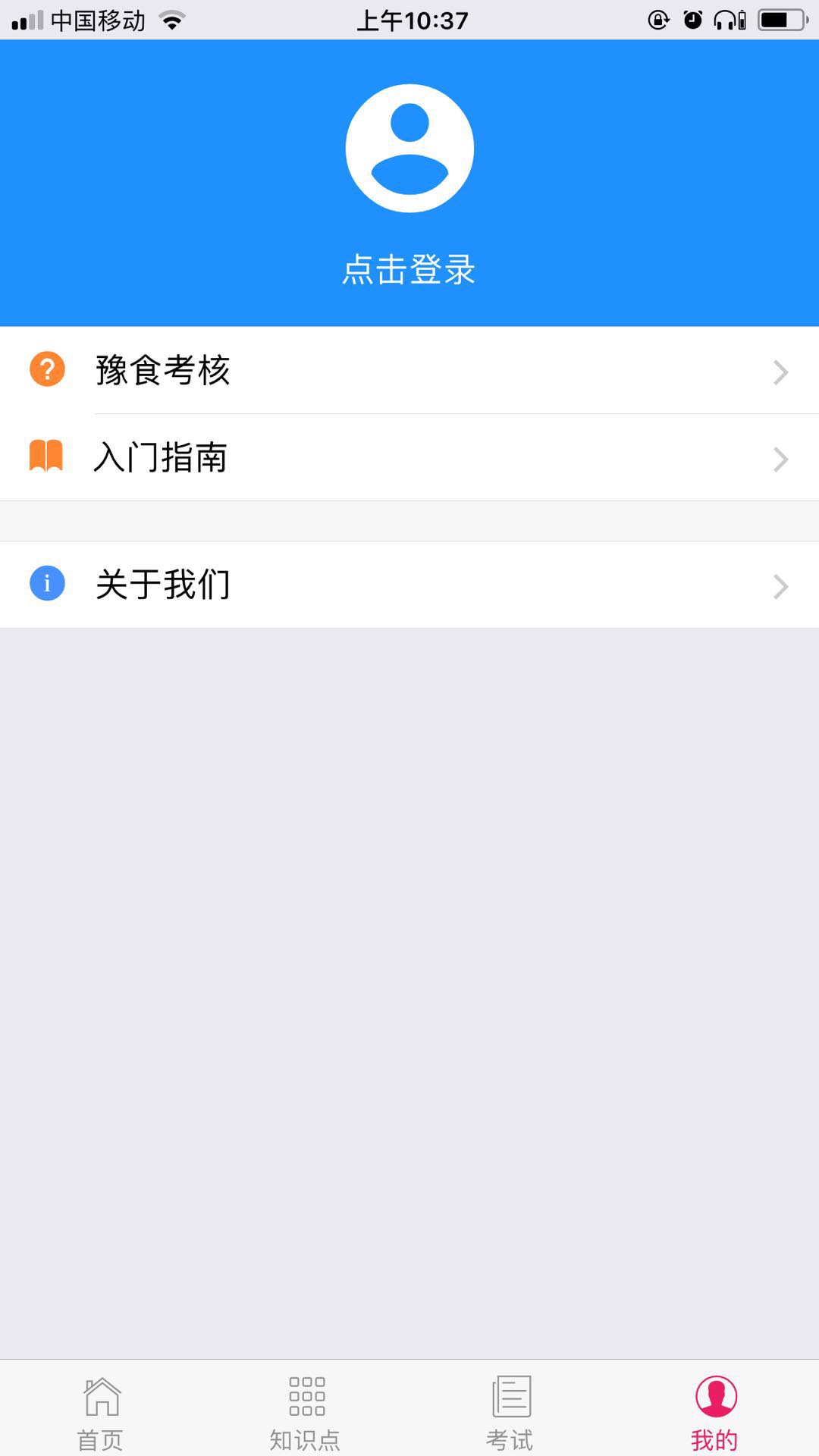The width and height of the screenshot is (819, 1456).
Task: Expand the 入门指南 row chevron
Action: pyautogui.click(x=782, y=460)
